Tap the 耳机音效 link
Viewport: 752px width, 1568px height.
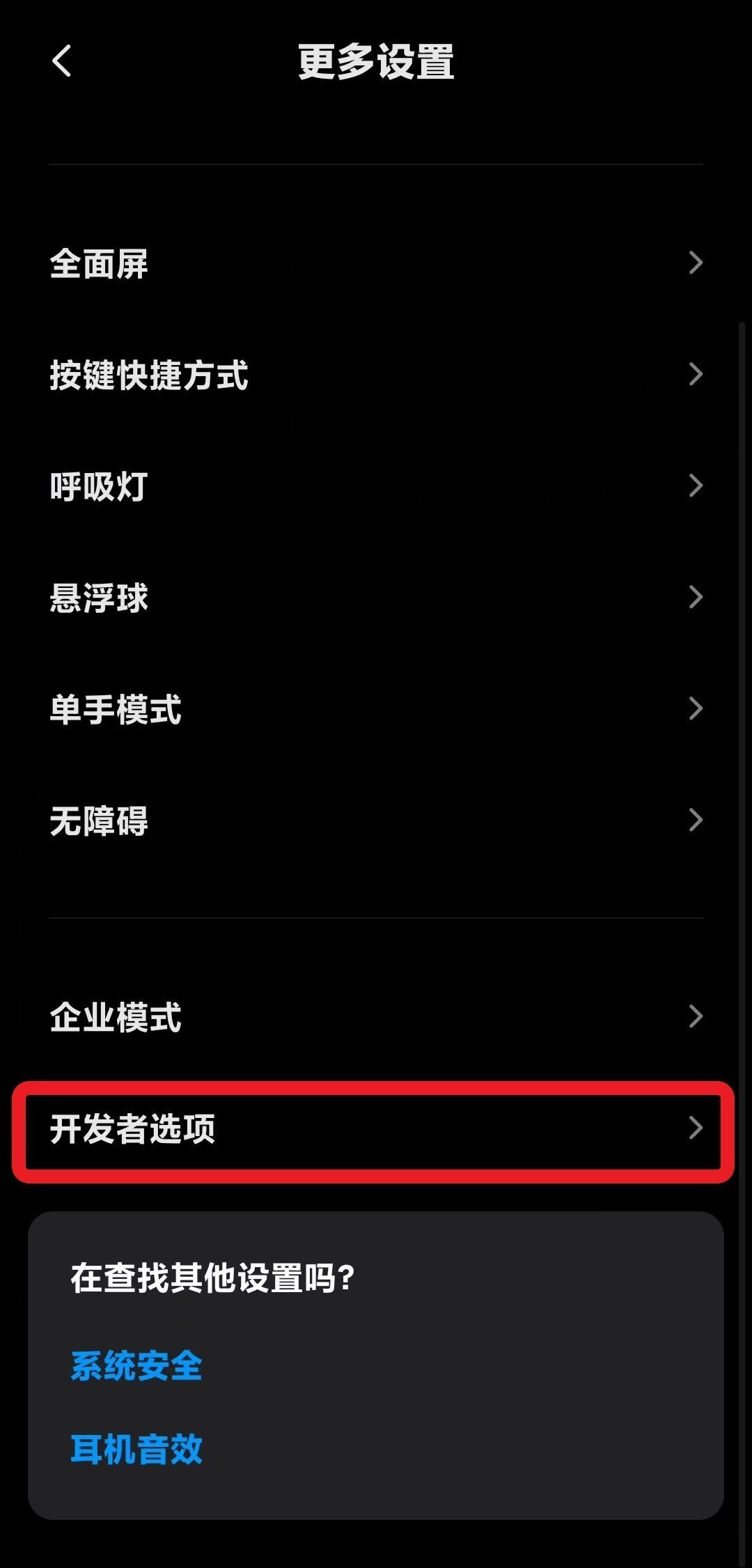click(136, 1449)
